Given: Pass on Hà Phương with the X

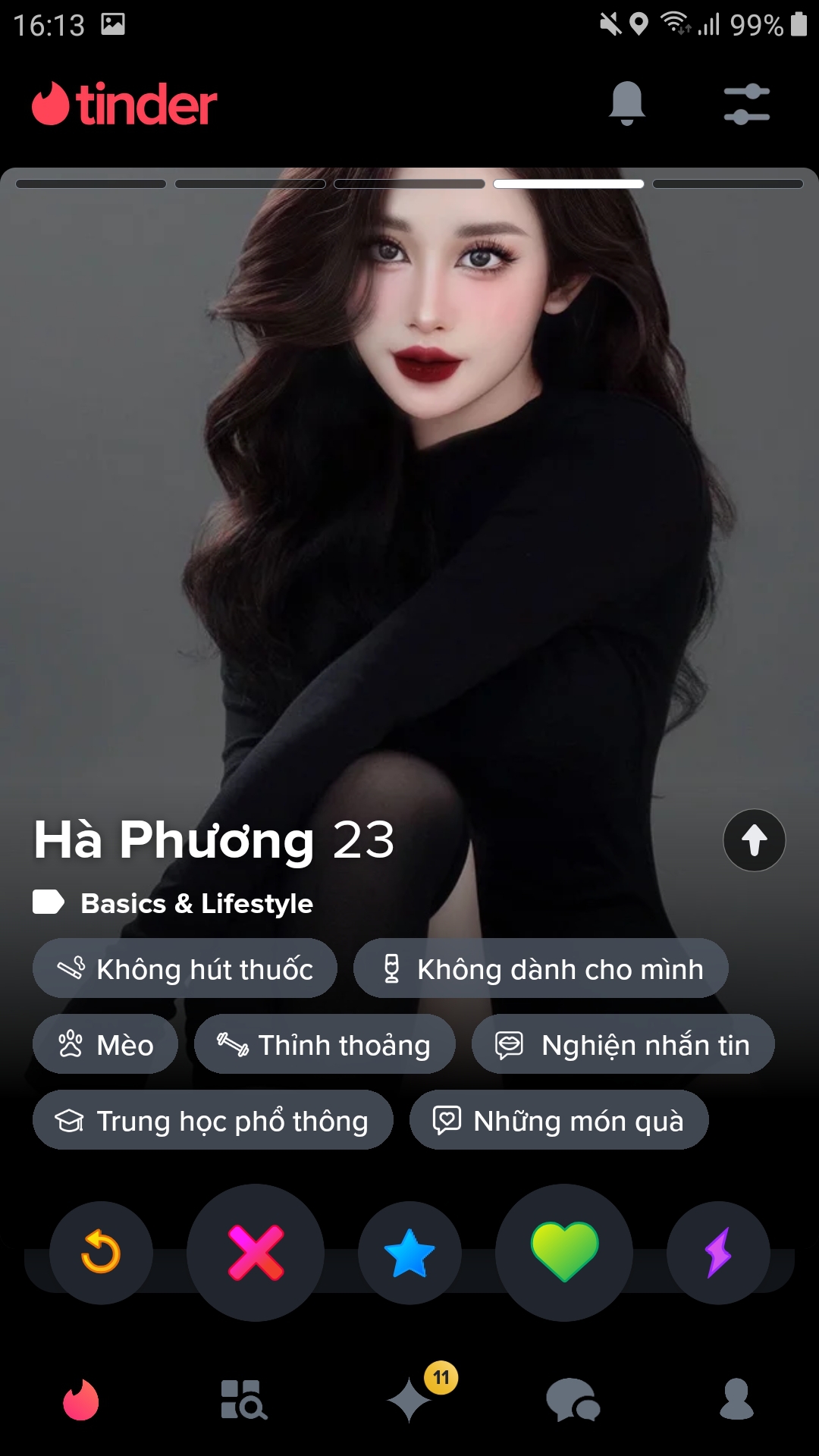Looking at the screenshot, I should click(x=256, y=1253).
